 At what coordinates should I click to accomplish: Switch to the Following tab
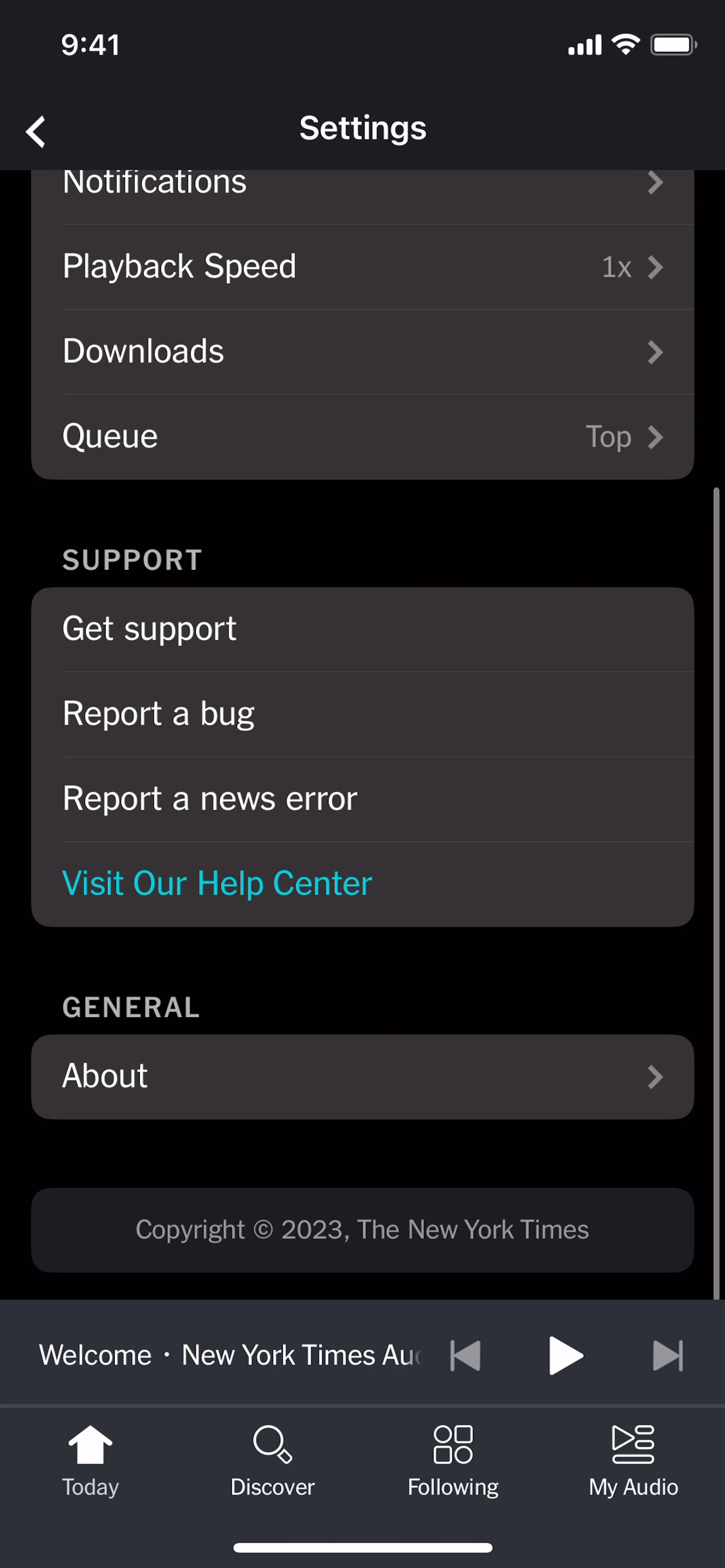(x=453, y=1460)
